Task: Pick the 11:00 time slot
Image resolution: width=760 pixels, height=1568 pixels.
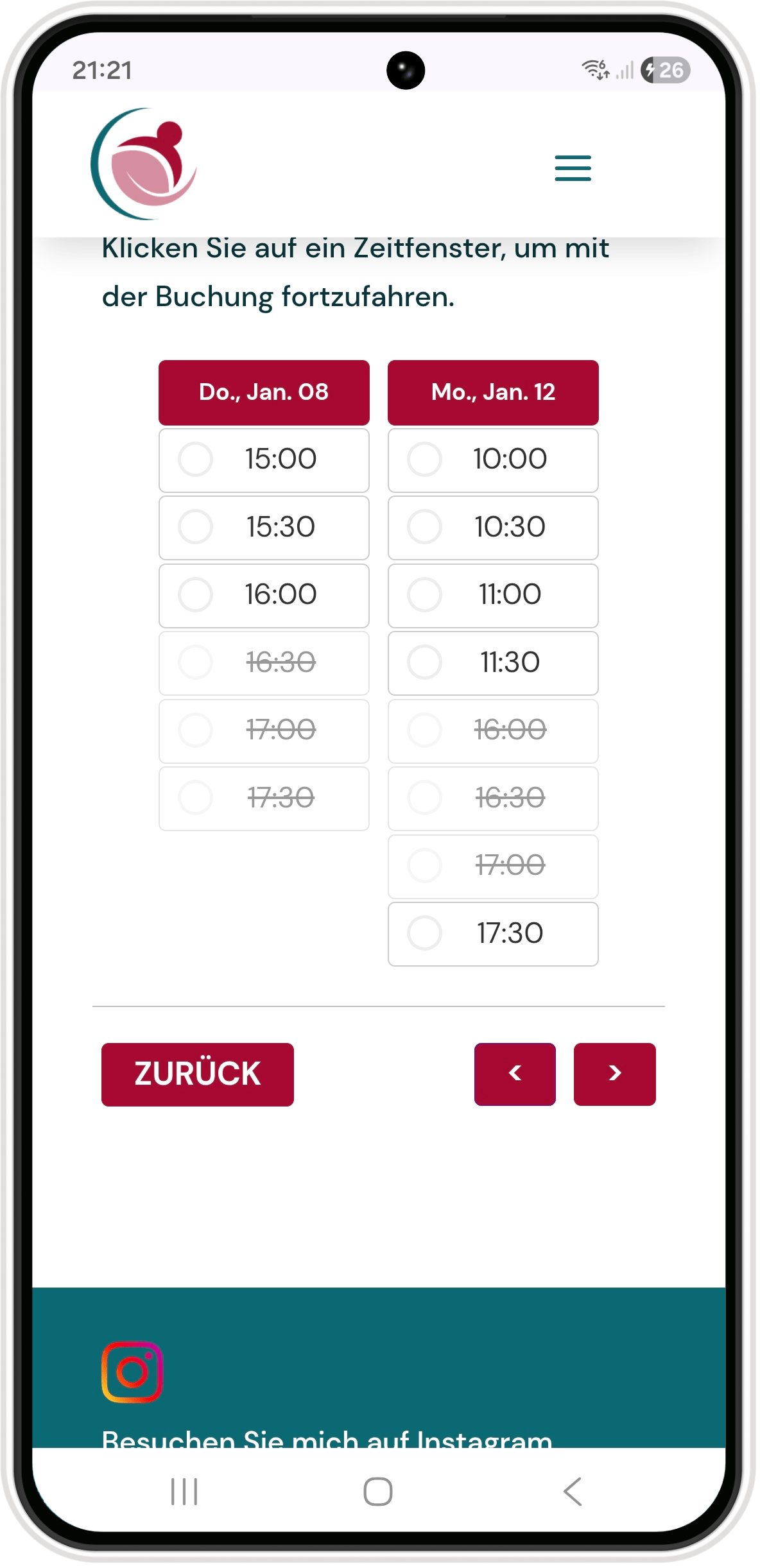Action: pyautogui.click(x=493, y=595)
